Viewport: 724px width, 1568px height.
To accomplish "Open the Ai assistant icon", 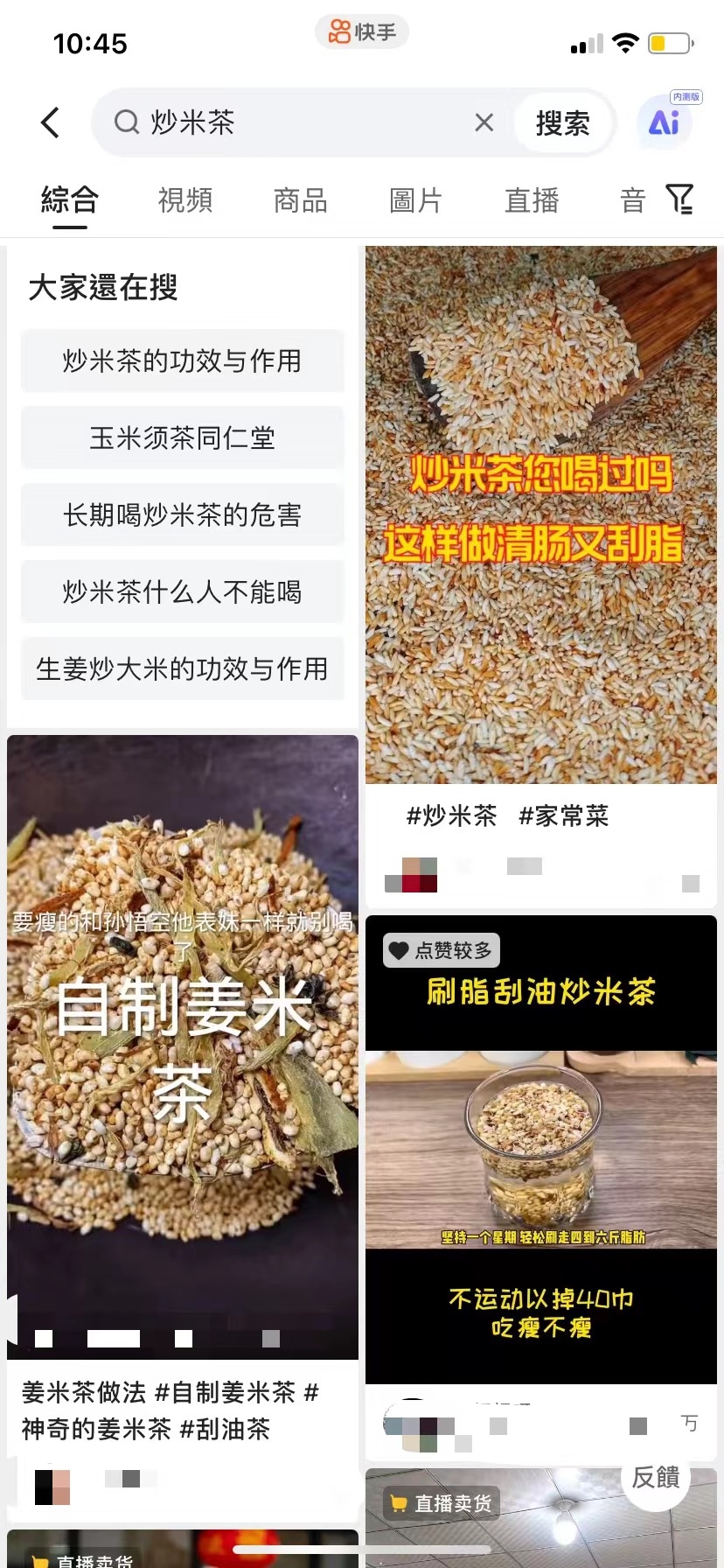I will click(x=665, y=122).
